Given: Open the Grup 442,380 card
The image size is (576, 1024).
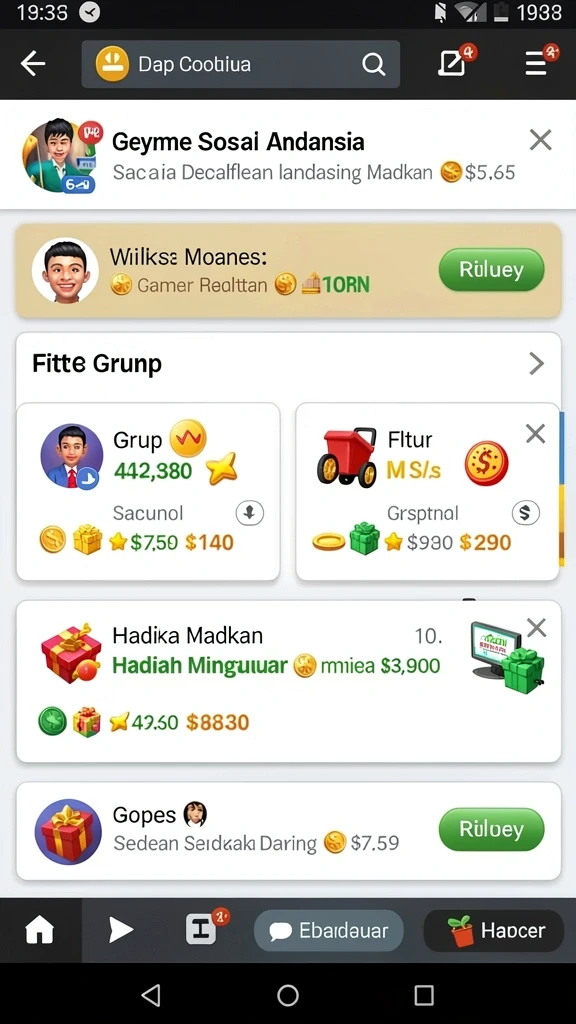Looking at the screenshot, I should pos(148,492).
